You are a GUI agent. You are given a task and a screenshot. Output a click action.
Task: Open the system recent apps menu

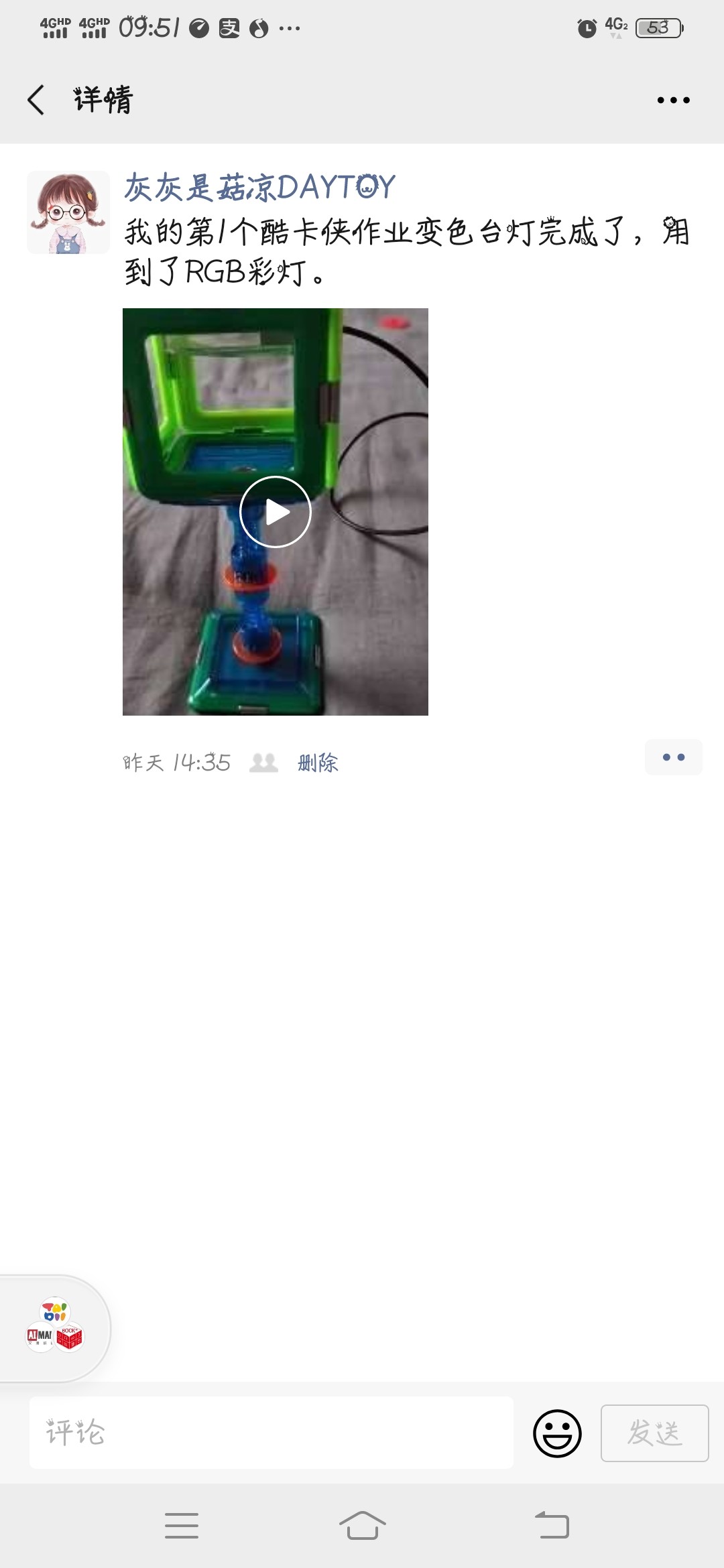pyautogui.click(x=182, y=1526)
